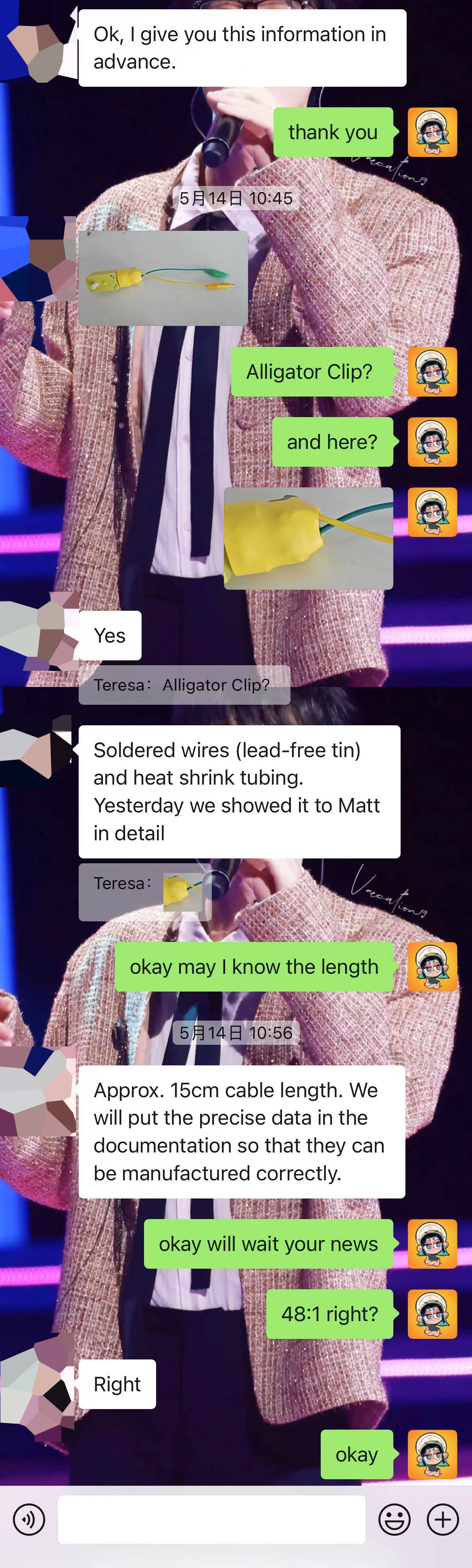Open my avatar next to "thank you"

[x=432, y=132]
